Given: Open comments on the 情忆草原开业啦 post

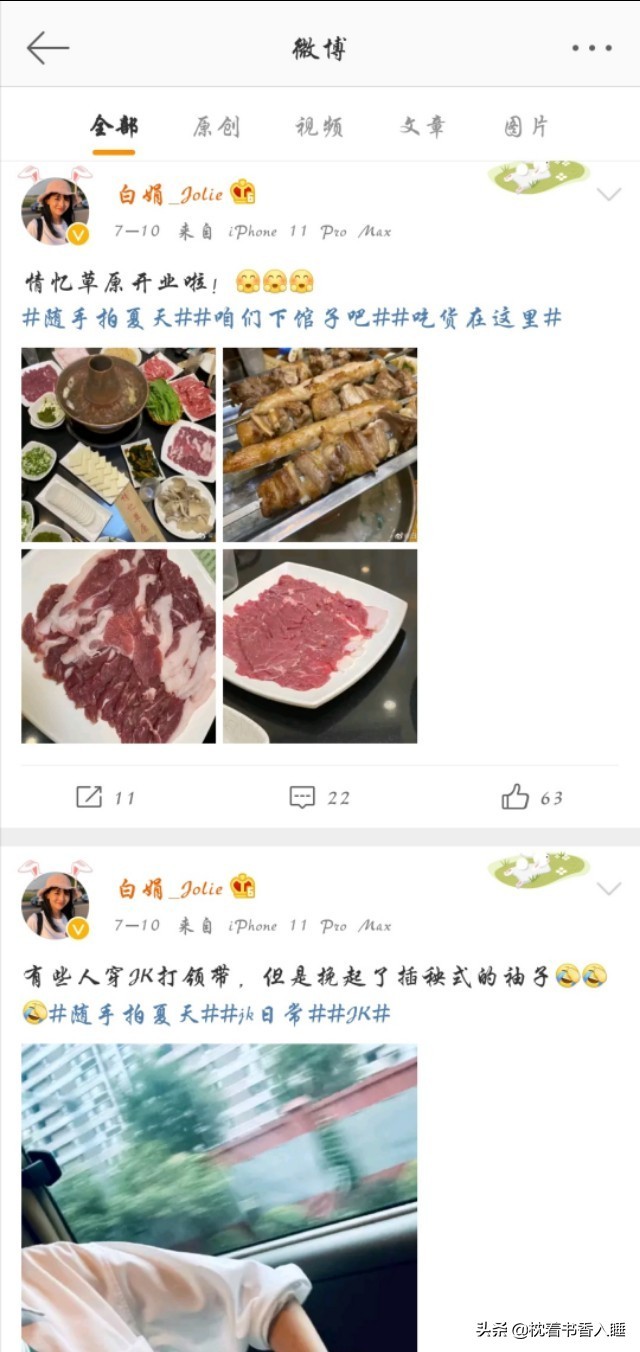Looking at the screenshot, I should click(x=319, y=797).
